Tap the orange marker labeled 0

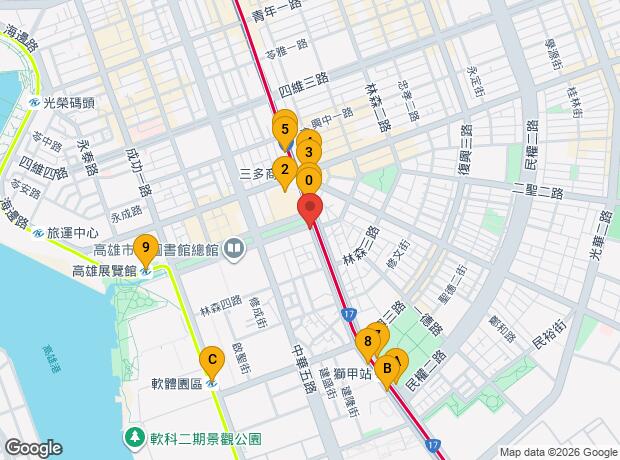point(309,181)
